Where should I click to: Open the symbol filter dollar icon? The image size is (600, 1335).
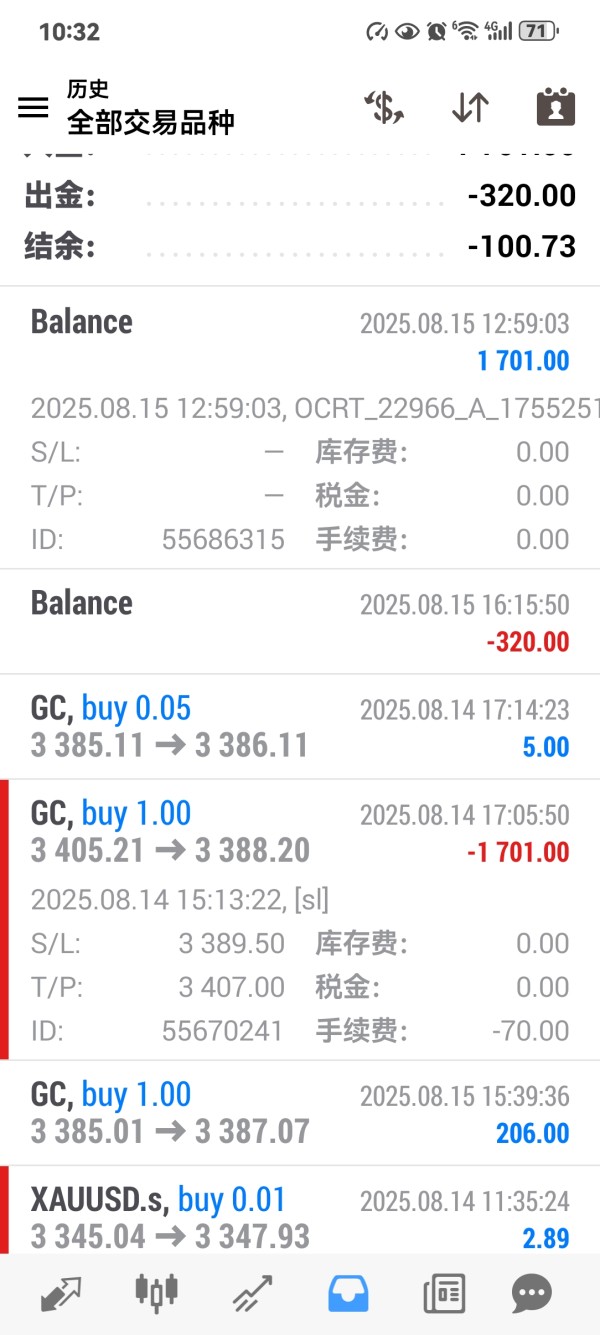[x=383, y=108]
